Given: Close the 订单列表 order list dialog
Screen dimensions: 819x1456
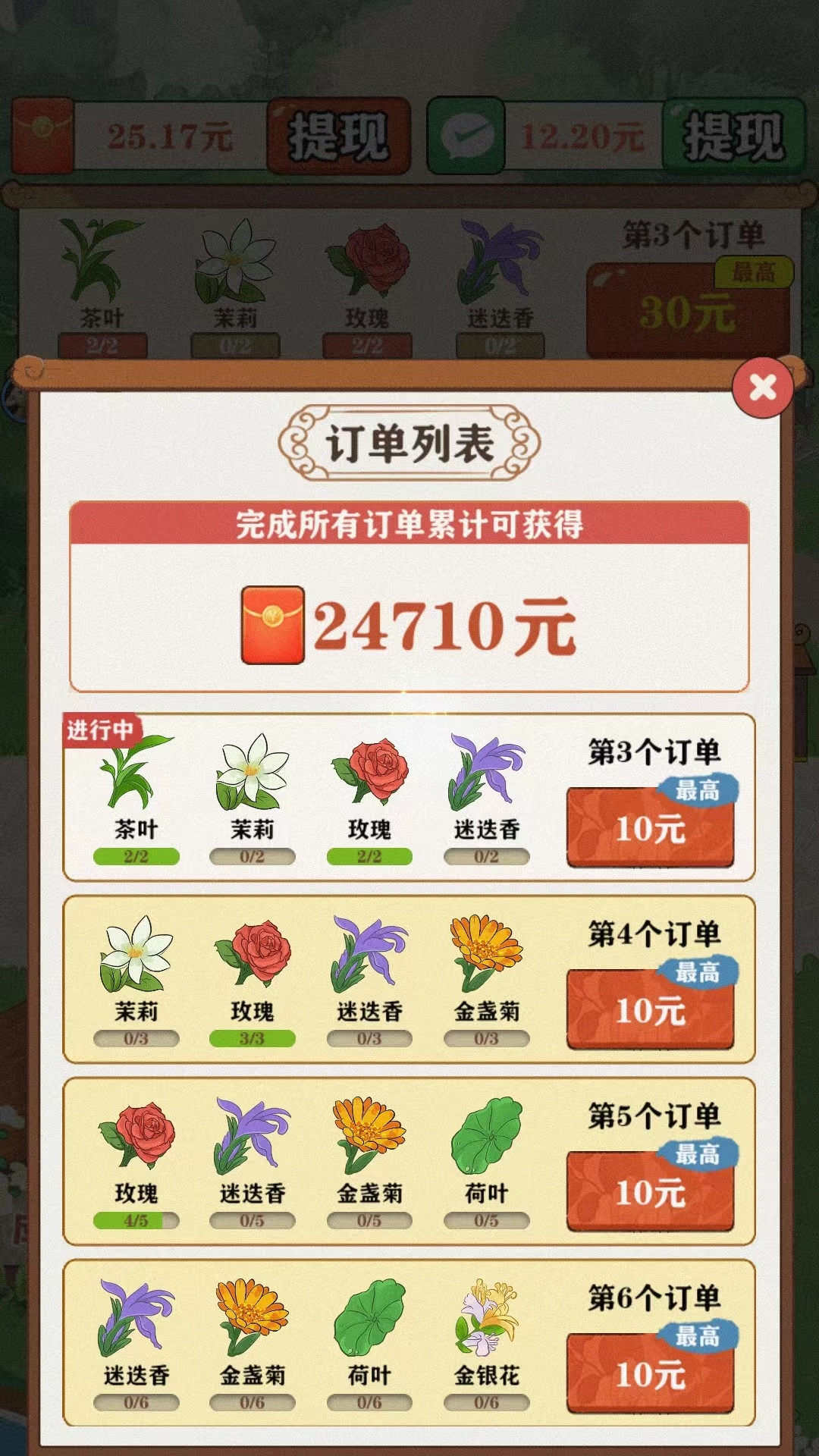Looking at the screenshot, I should pos(762,388).
